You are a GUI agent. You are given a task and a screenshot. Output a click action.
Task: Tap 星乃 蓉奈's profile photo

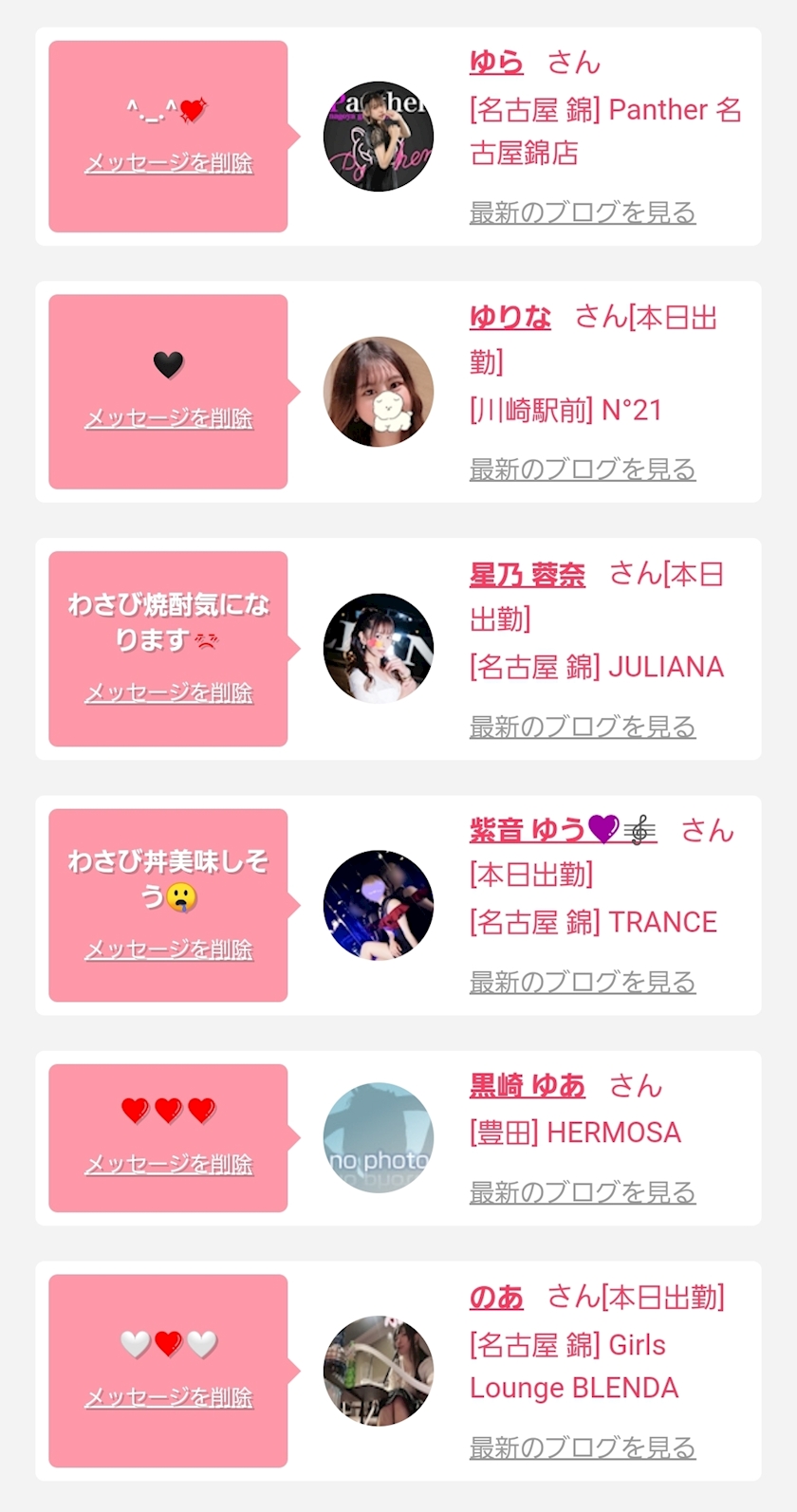378,649
